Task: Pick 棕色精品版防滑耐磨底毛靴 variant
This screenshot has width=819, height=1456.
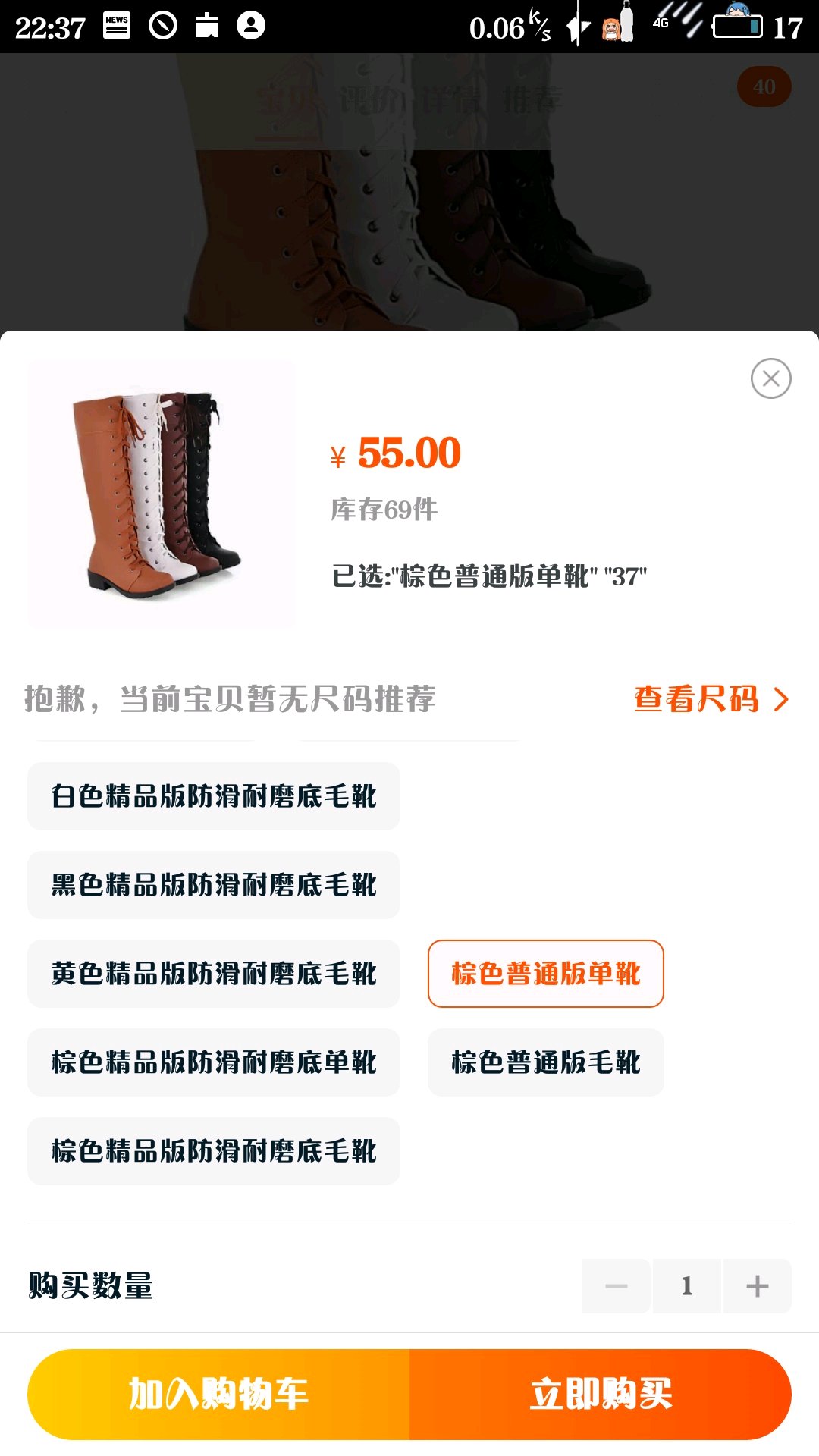Action: point(214,1151)
